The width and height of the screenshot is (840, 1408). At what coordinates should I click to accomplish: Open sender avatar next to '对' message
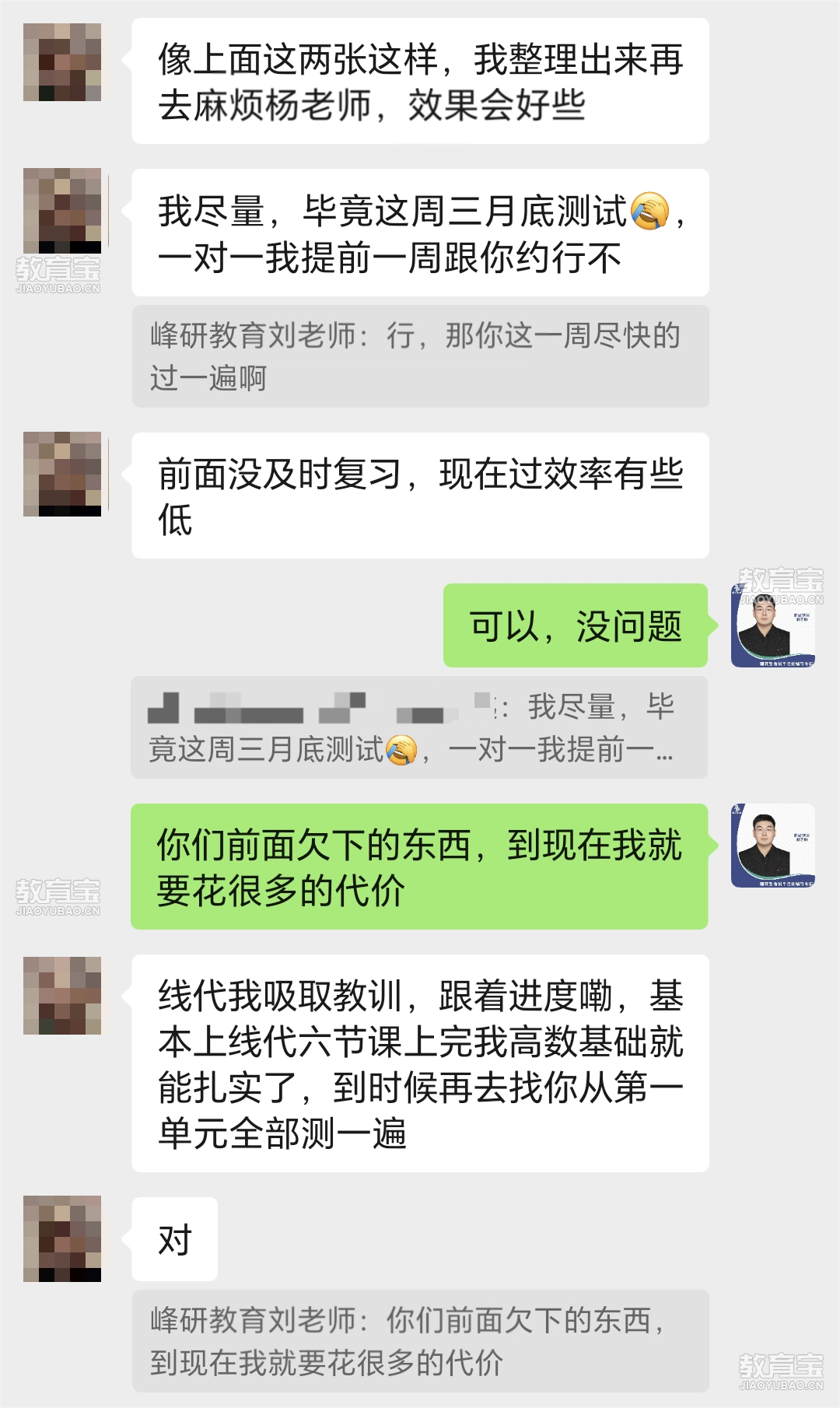coord(62,1238)
